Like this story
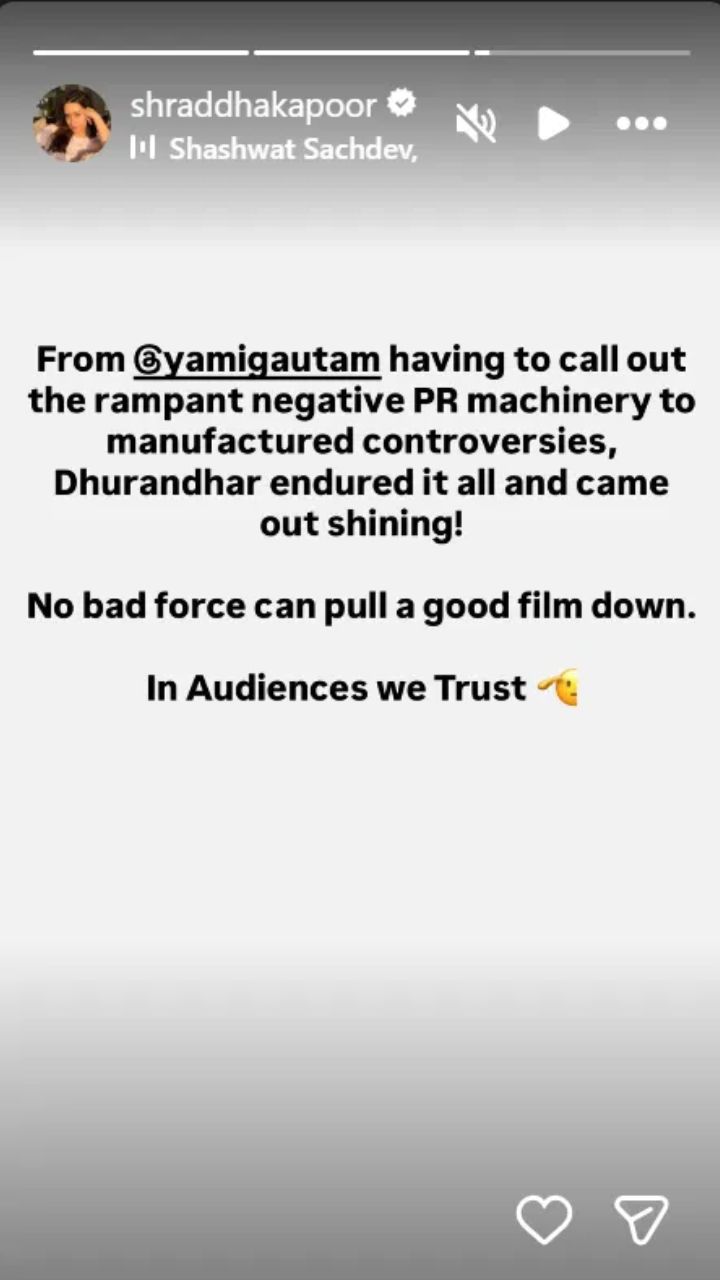 (543, 1221)
